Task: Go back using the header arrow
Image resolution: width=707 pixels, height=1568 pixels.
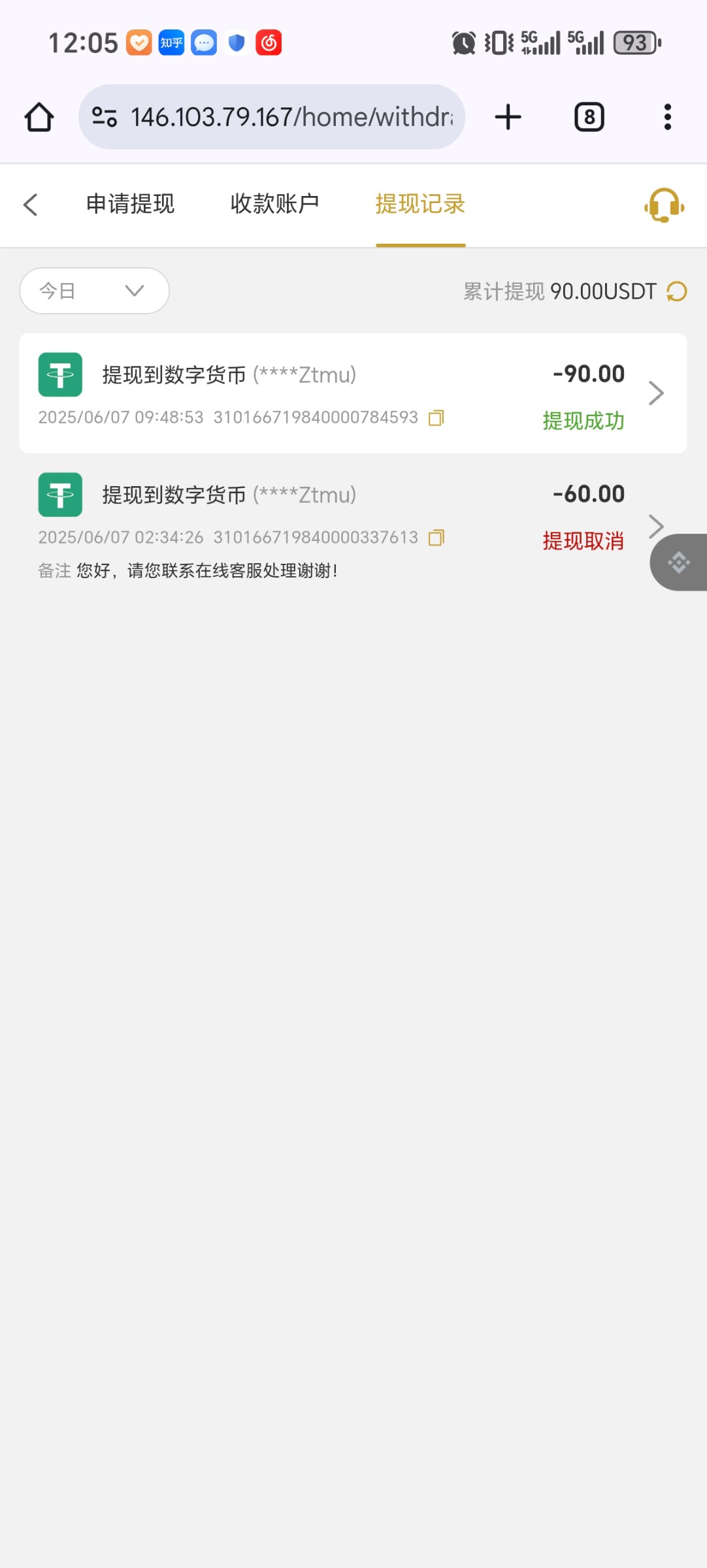Action: pos(31,204)
